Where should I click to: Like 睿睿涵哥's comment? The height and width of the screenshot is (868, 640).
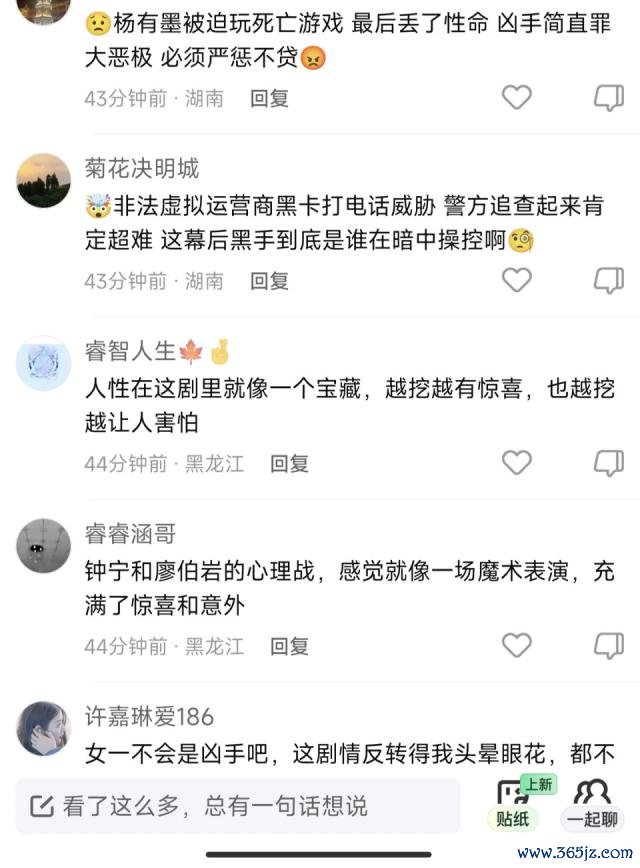516,645
